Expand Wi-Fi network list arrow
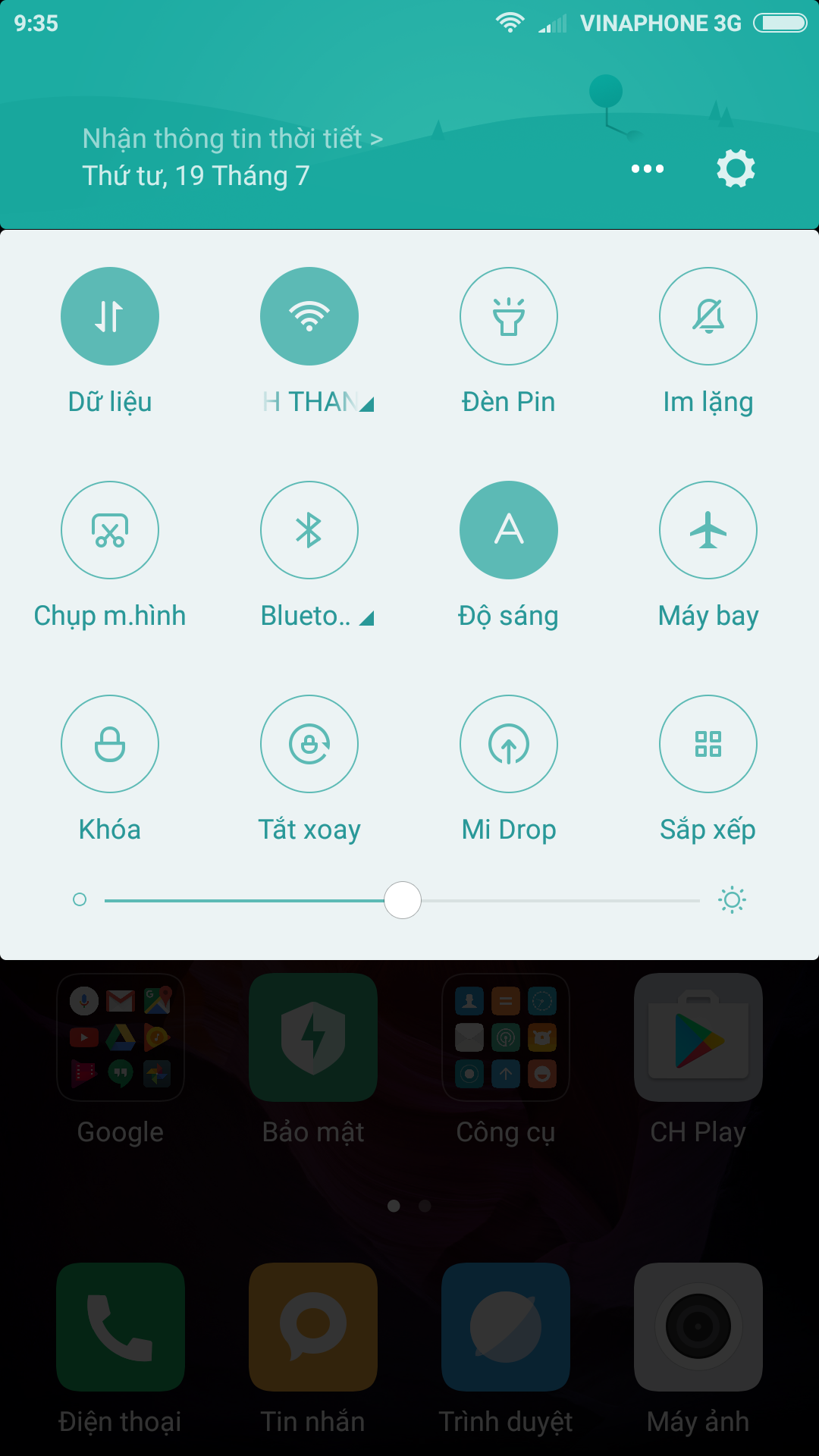 pyautogui.click(x=367, y=404)
